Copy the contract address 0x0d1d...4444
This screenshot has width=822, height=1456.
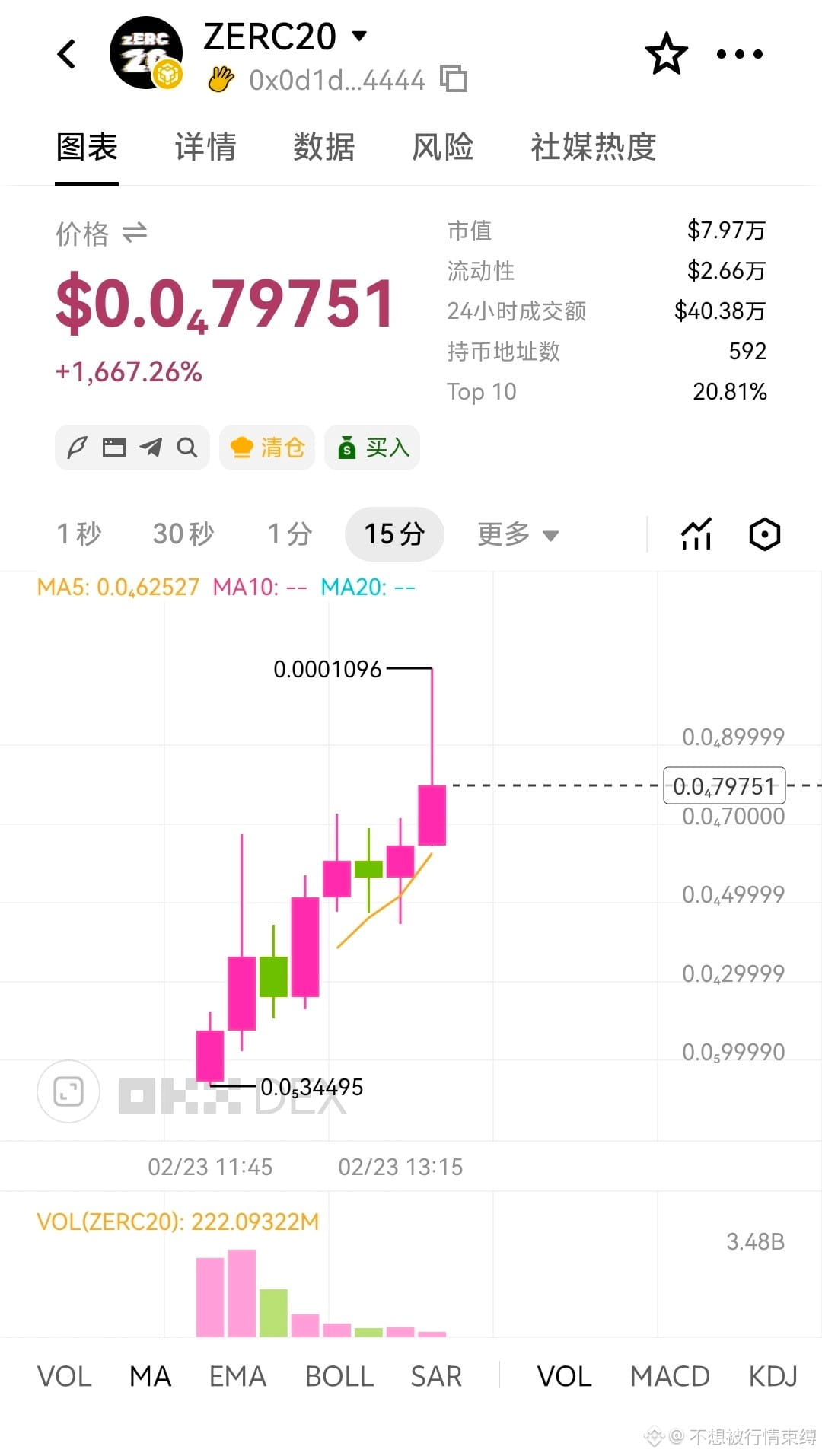(x=454, y=79)
